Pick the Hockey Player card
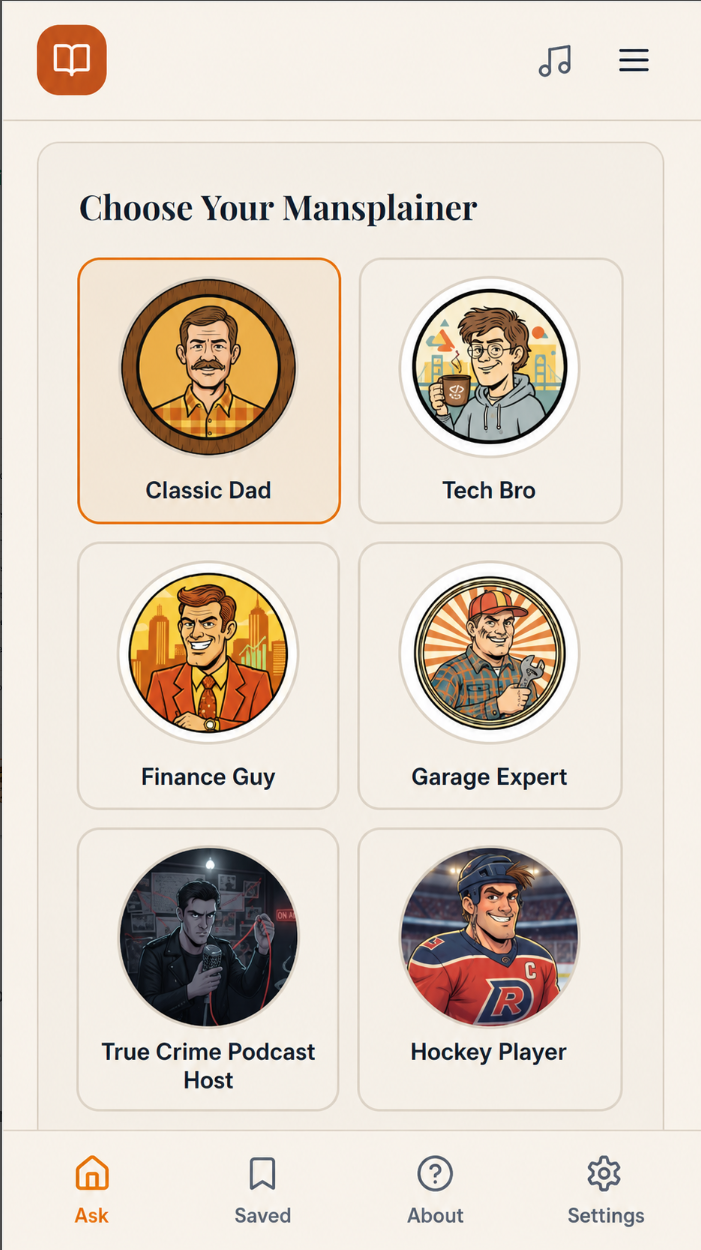This screenshot has width=701, height=1250. point(490,969)
